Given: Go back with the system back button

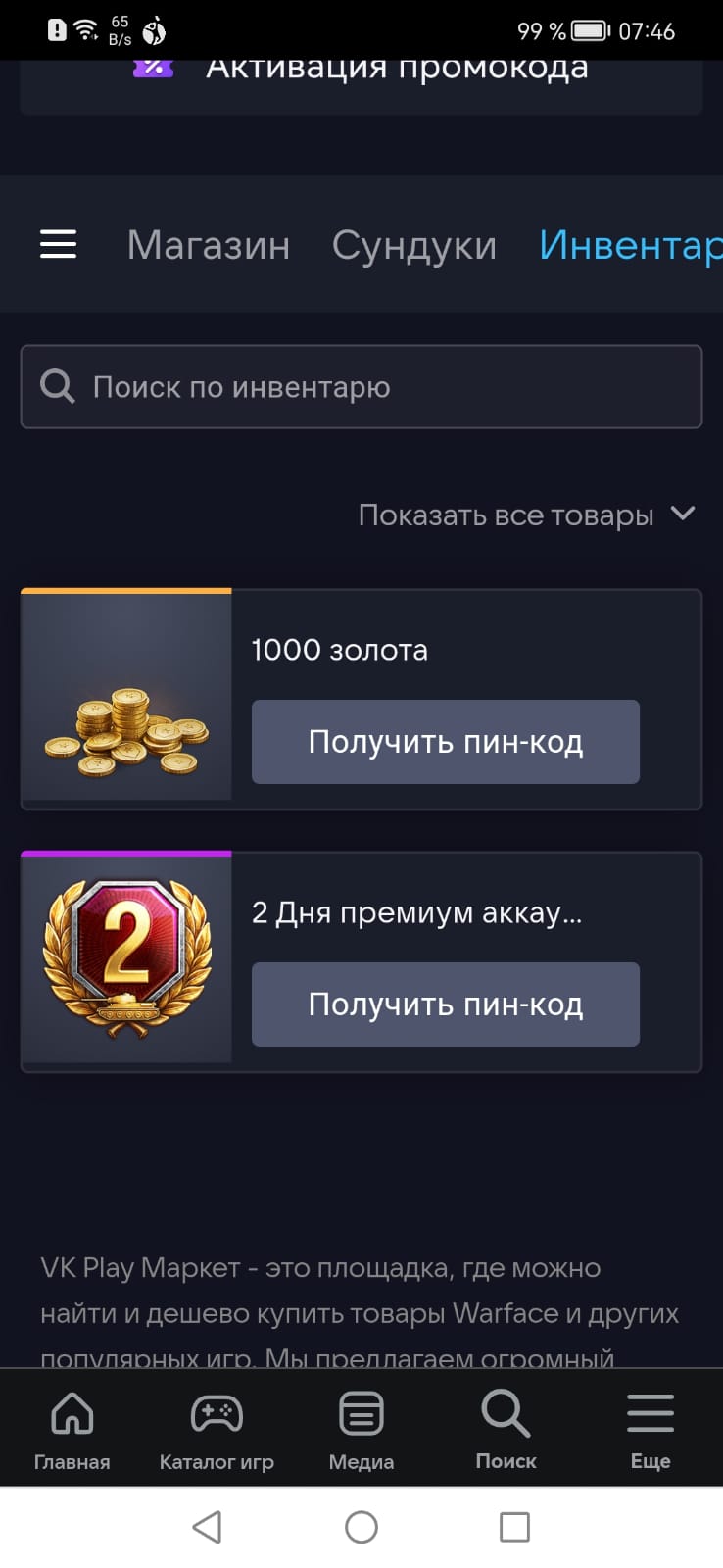Looking at the screenshot, I should tap(207, 1527).
